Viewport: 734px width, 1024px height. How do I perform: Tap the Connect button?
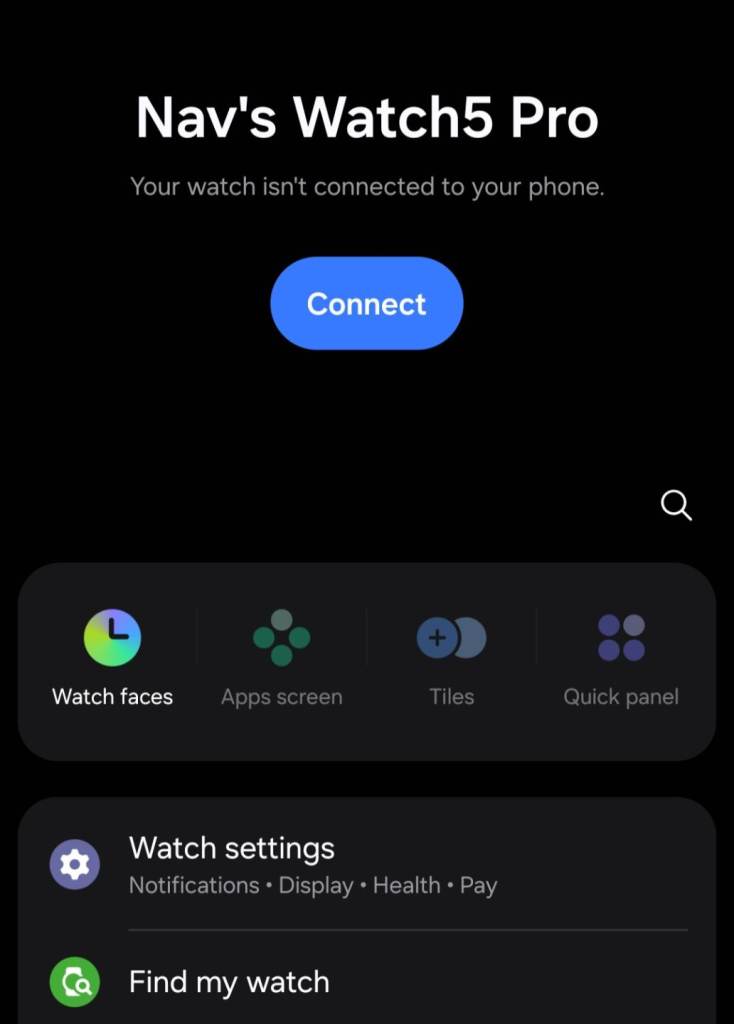point(366,303)
